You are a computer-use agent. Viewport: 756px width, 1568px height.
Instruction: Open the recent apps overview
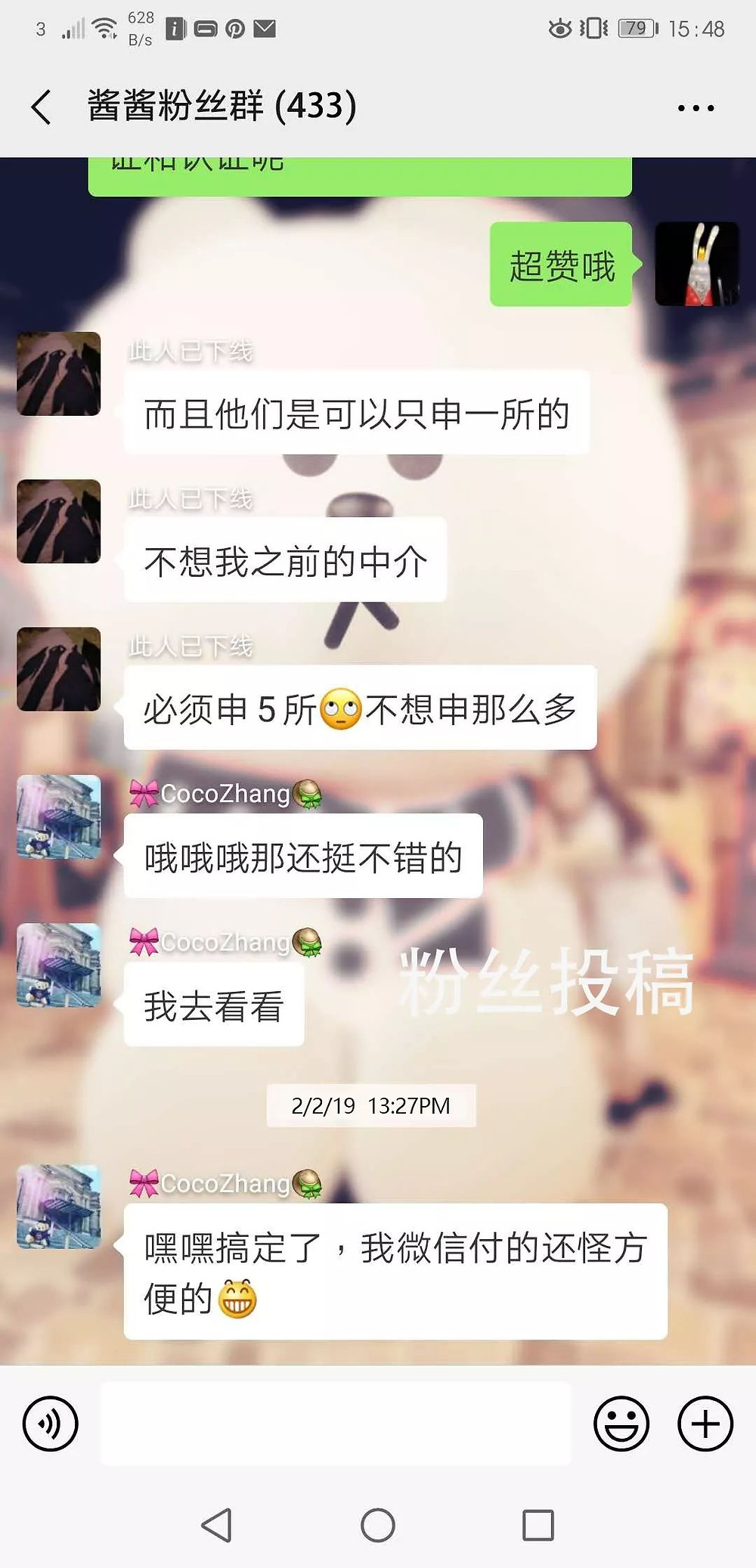538,1525
